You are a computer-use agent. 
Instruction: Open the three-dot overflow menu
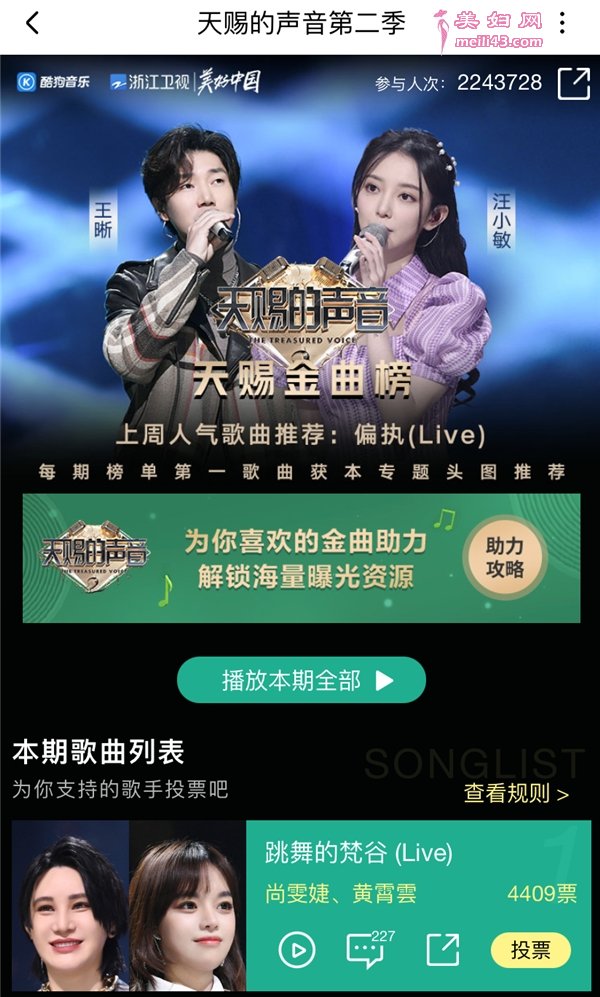pyautogui.click(x=562, y=23)
